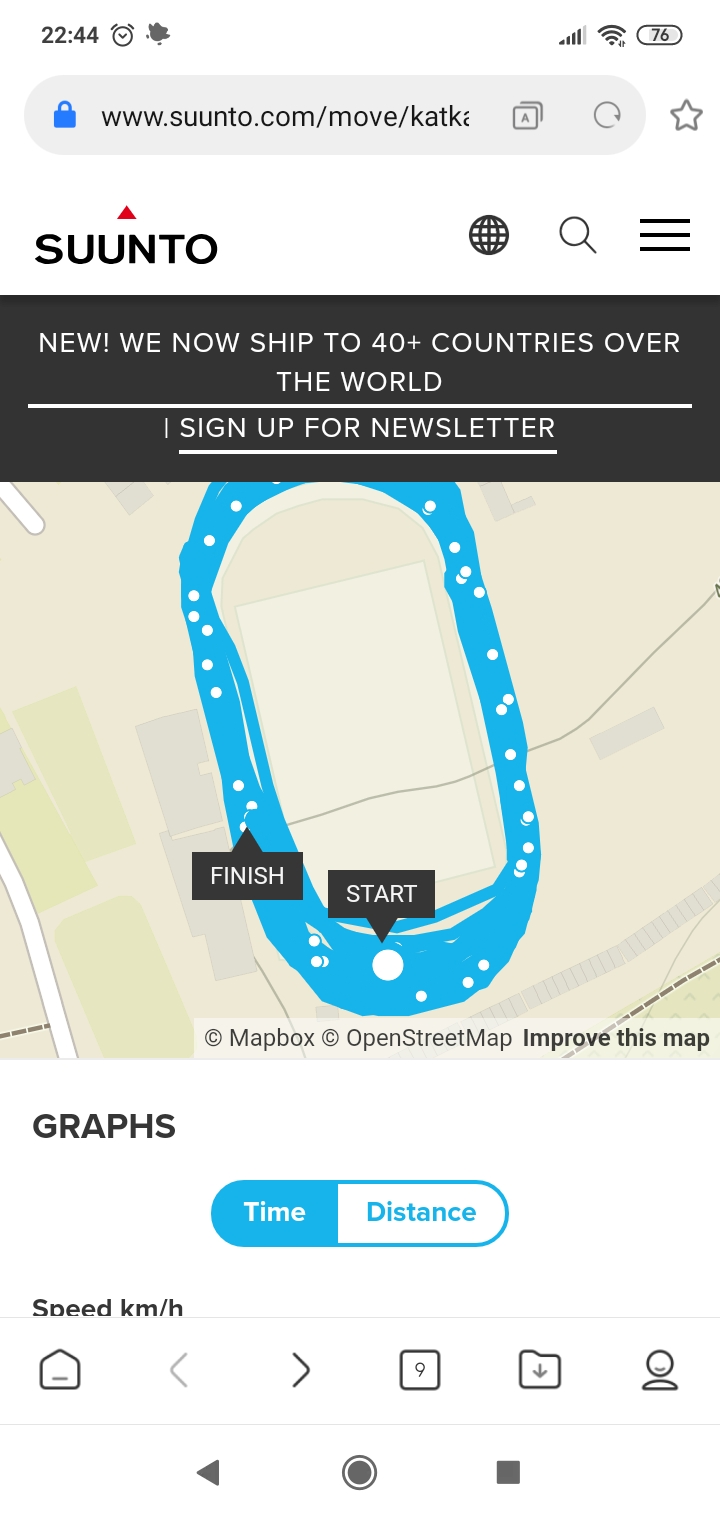Select the Time graph option
The height and width of the screenshot is (1520, 720).
tap(274, 1213)
